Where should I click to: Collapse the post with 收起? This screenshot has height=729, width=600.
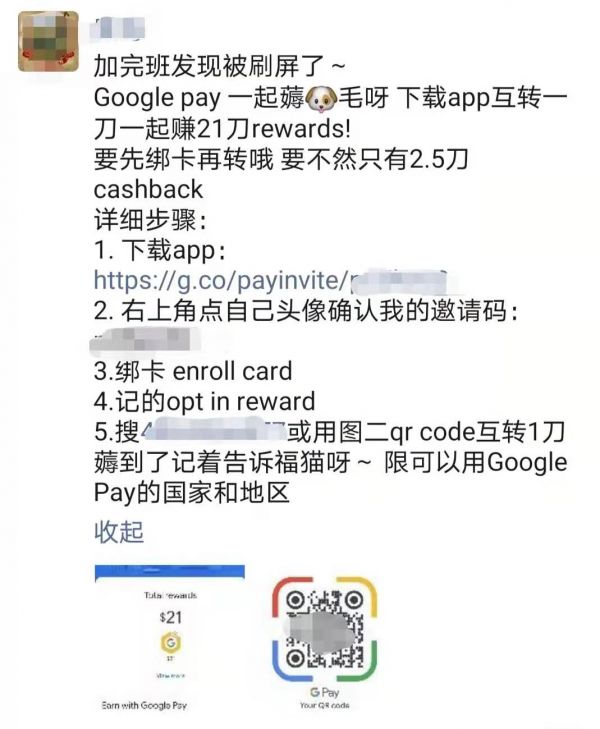tap(118, 530)
